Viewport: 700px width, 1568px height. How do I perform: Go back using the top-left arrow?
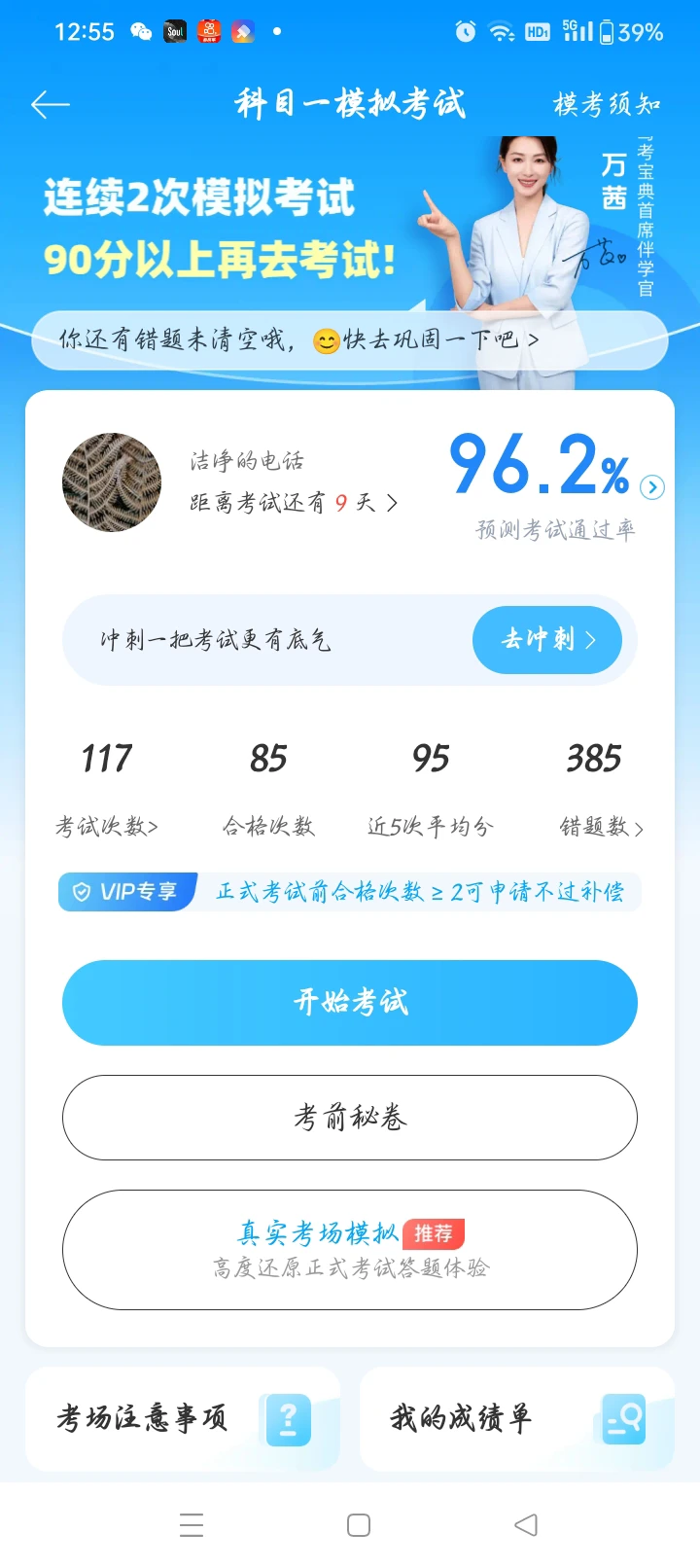(51, 104)
